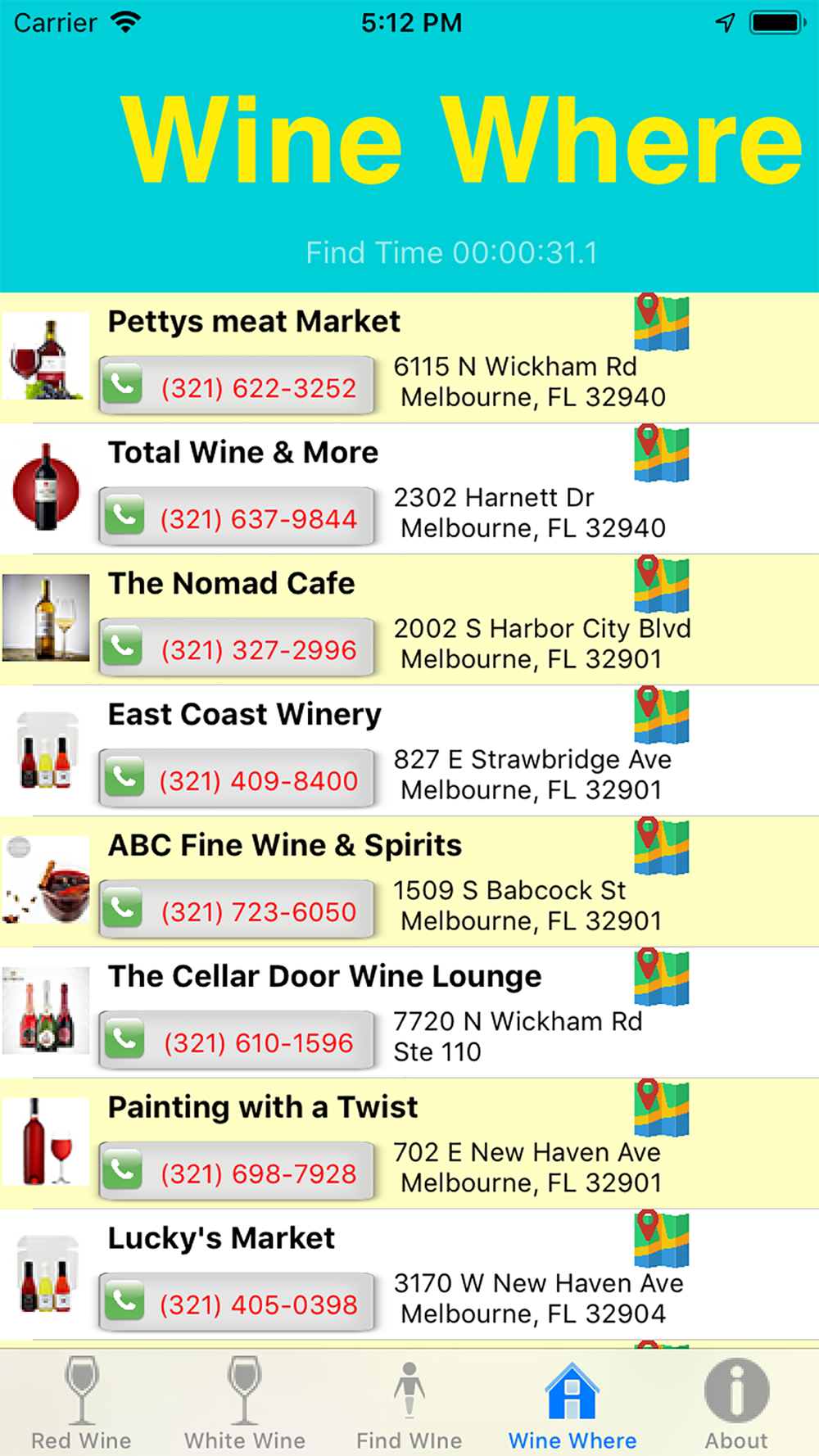Dial The Cellar Door Wine Lounge number
The image size is (819, 1456).
236,1041
